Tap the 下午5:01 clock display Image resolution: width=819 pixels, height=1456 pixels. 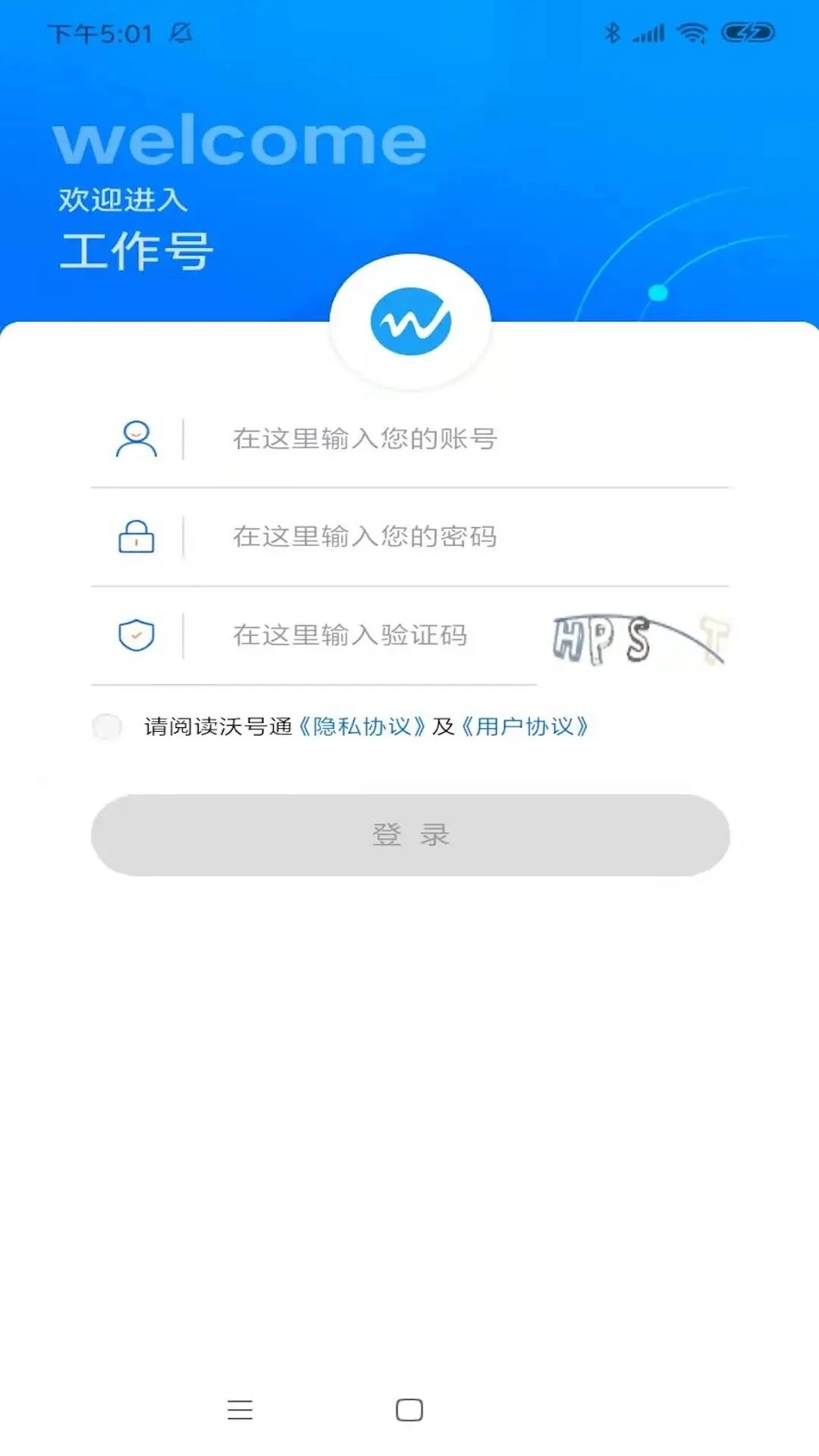point(102,33)
